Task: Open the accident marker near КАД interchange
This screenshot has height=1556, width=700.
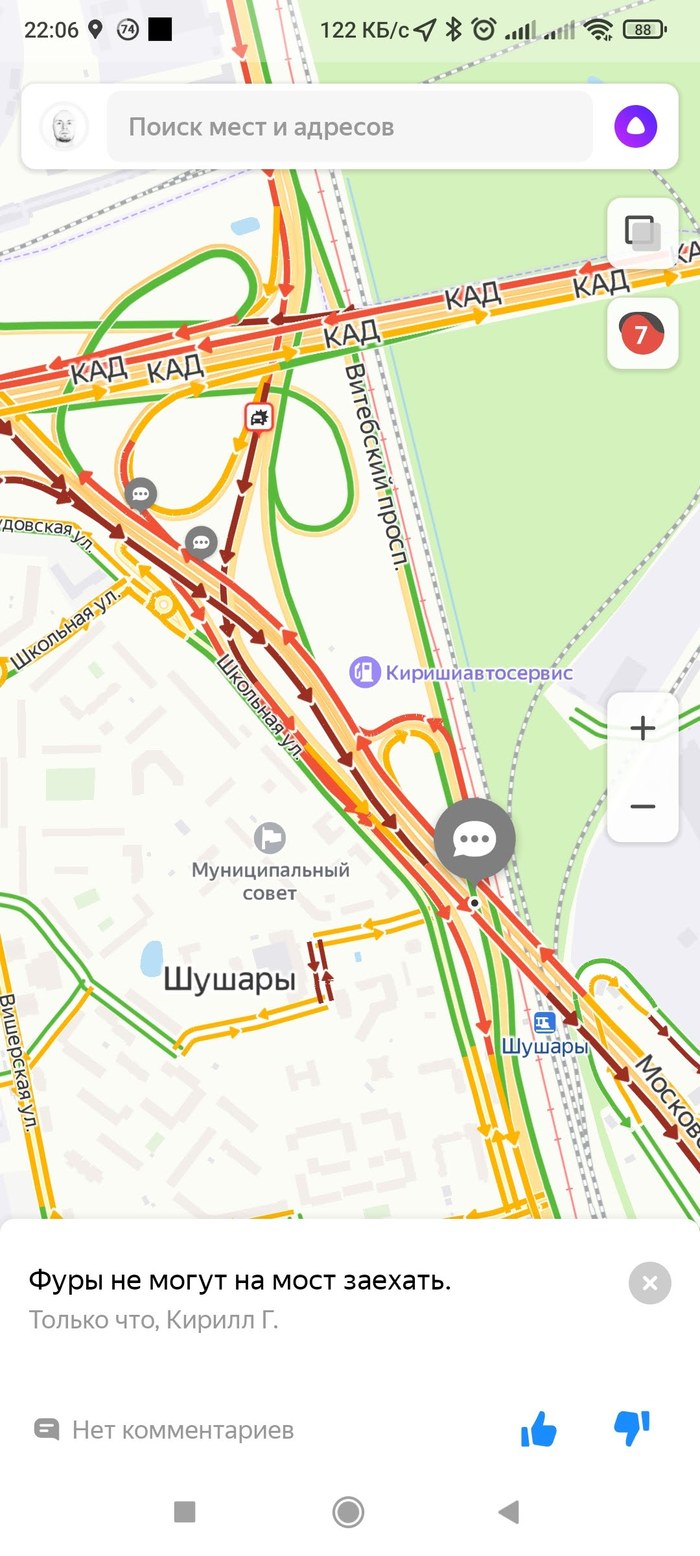Action: pos(259,417)
